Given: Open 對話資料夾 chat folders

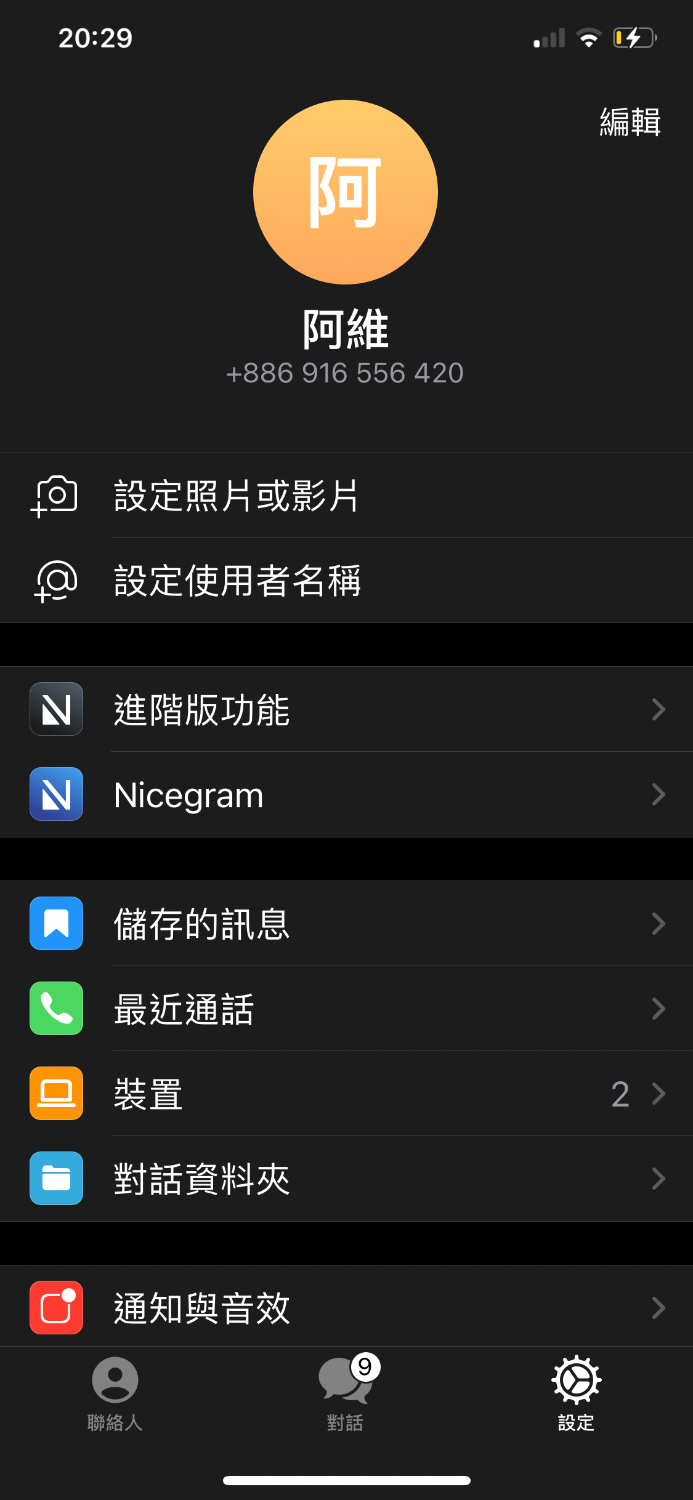Looking at the screenshot, I should [x=346, y=1180].
